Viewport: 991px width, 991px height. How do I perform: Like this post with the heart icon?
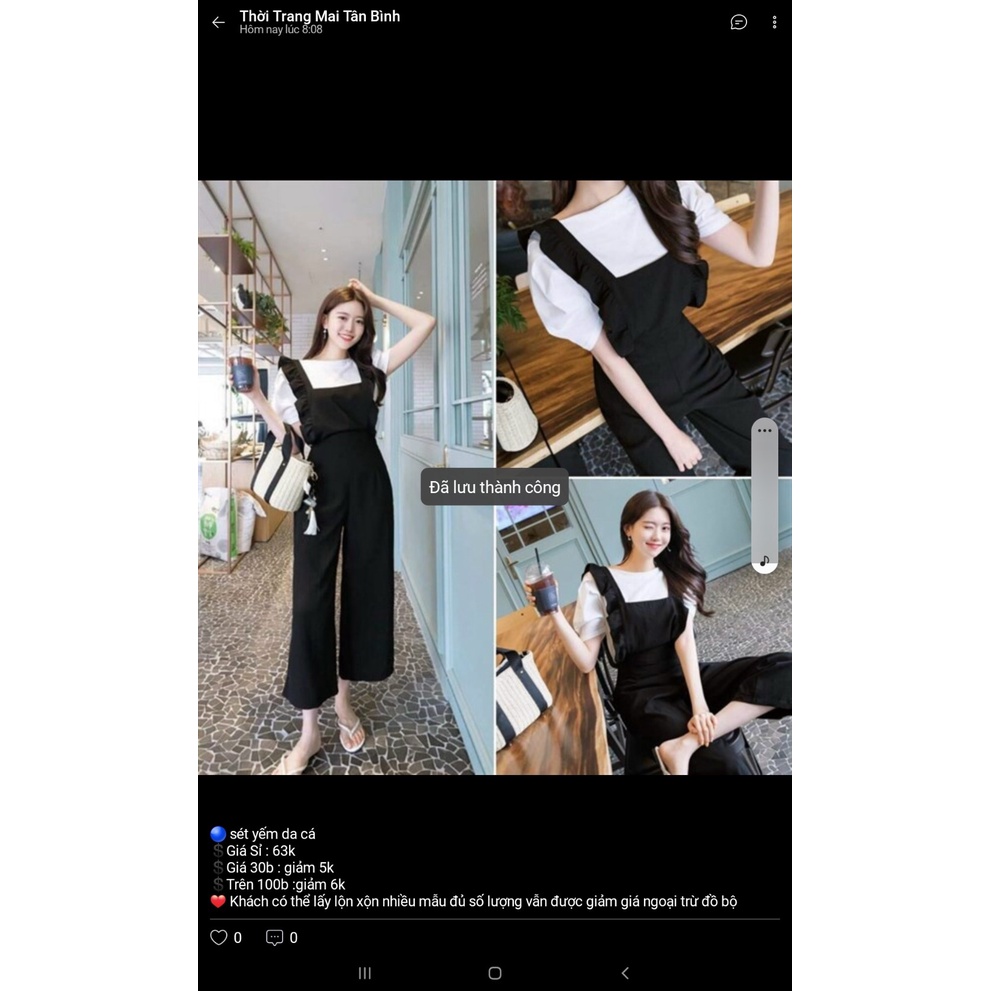point(219,937)
